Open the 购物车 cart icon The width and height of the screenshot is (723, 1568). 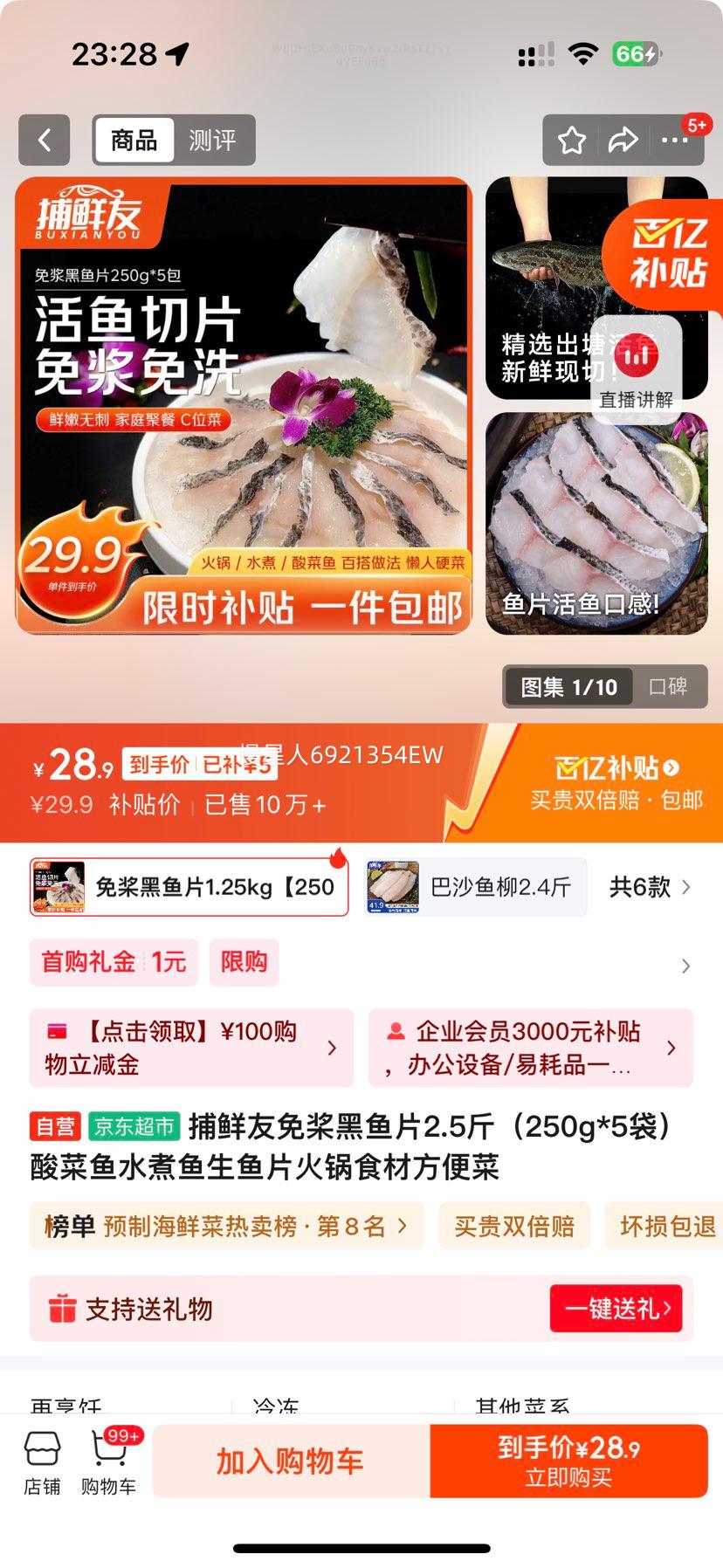[108, 1461]
